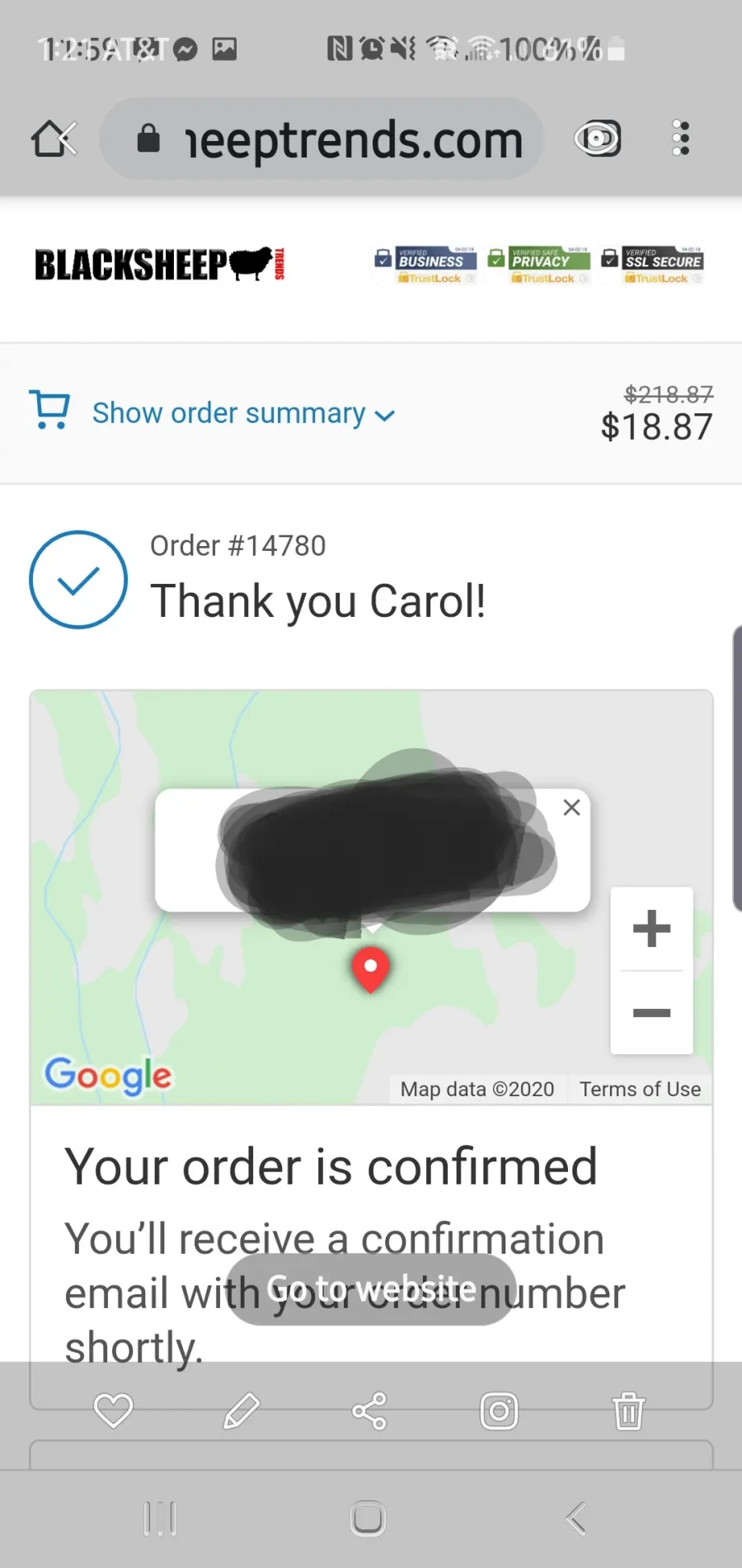This screenshot has width=742, height=1568.
Task: Delete the screenshot with the trash icon
Action: tap(628, 1410)
